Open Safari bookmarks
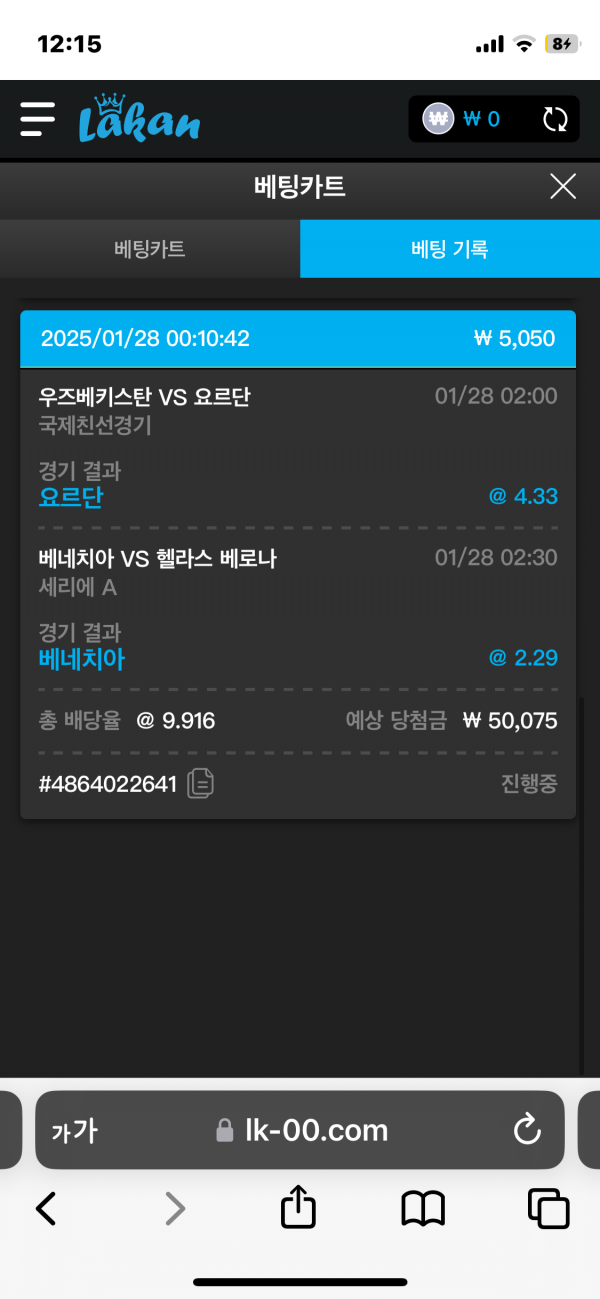 [x=423, y=1209]
